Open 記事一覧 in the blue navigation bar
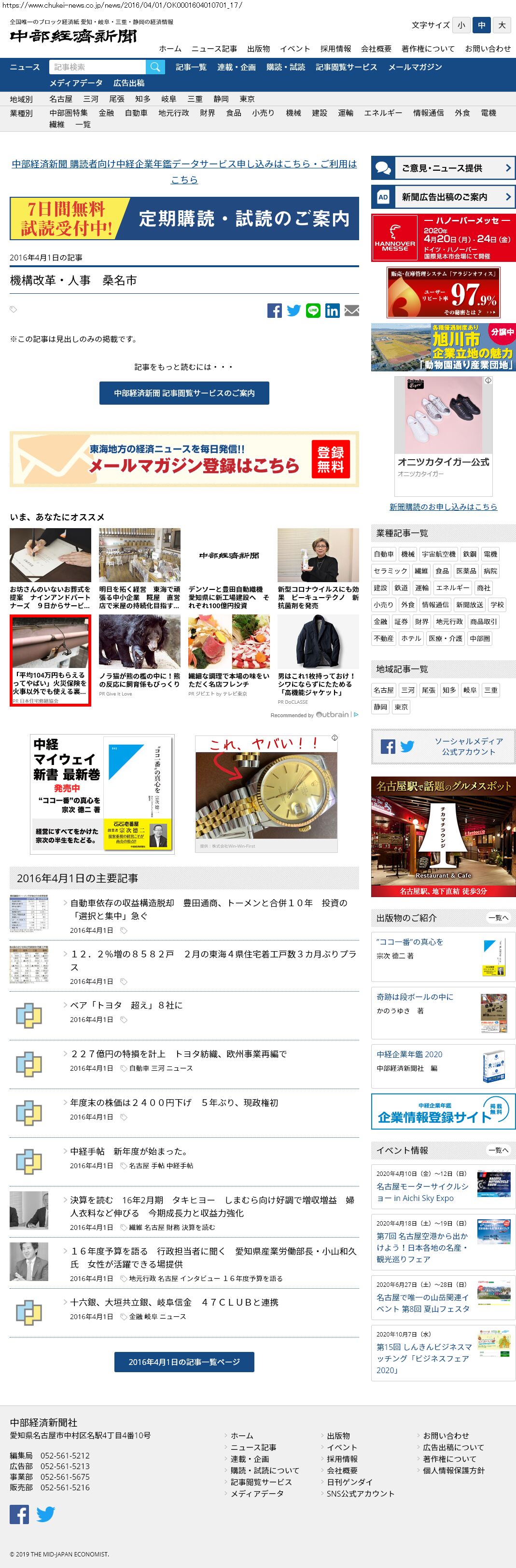This screenshot has width=516, height=1568. click(191, 67)
